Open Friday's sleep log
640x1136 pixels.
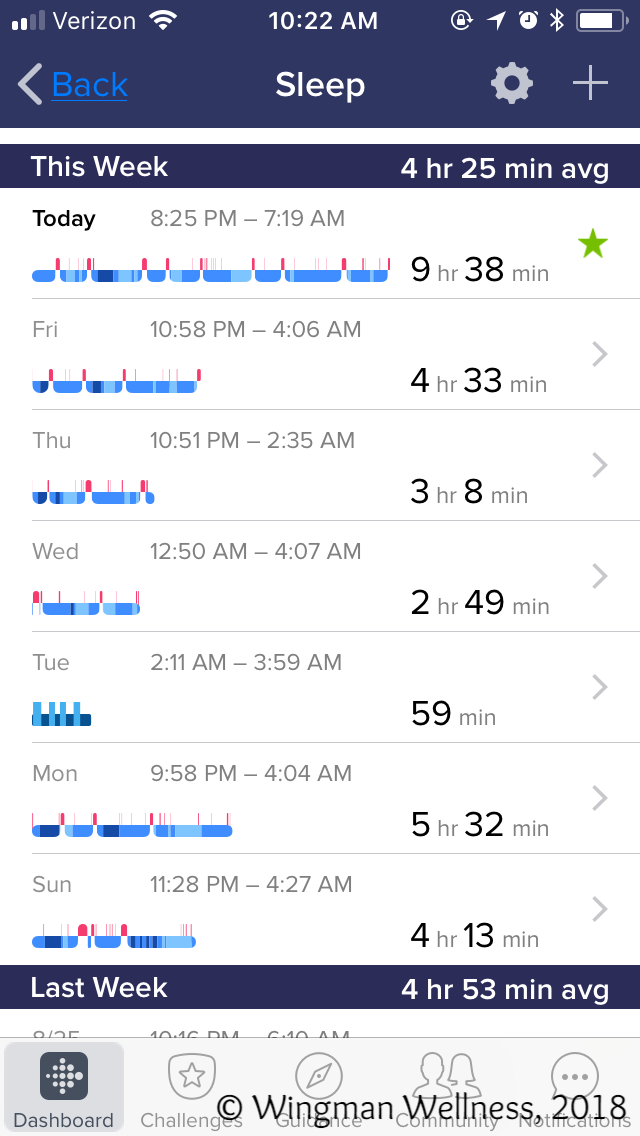point(320,354)
